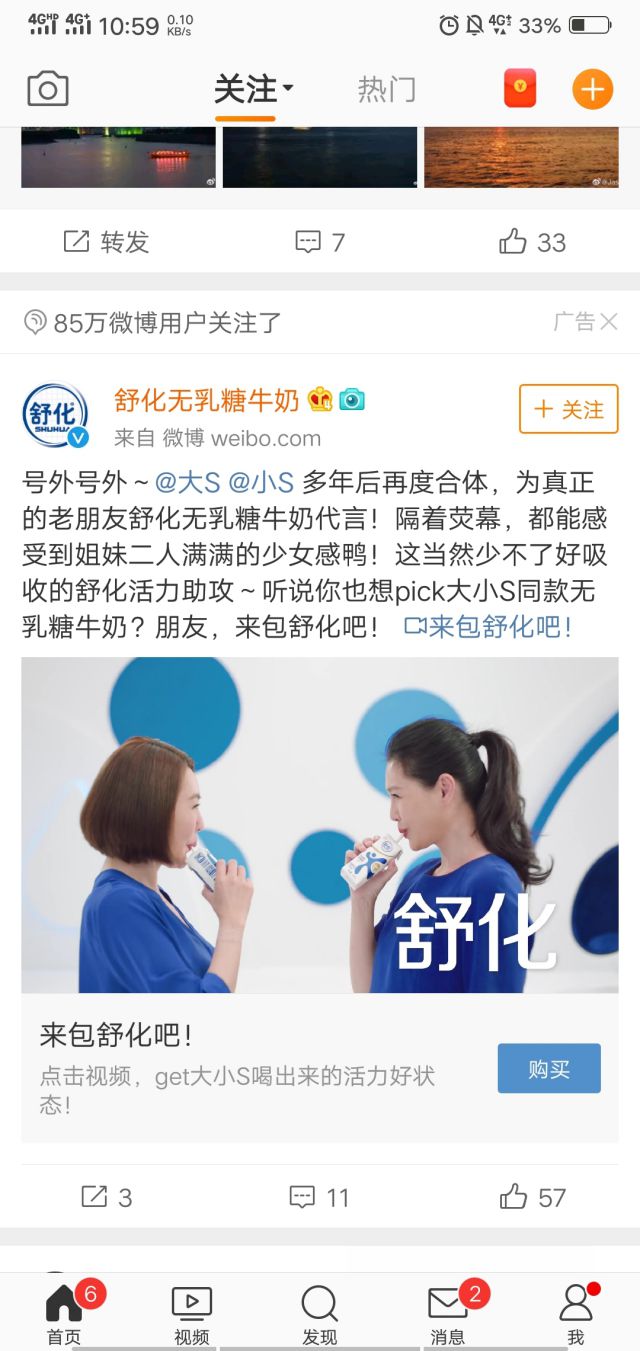Dismiss the 广告 ad label
640x1351 pixels.
click(x=608, y=321)
